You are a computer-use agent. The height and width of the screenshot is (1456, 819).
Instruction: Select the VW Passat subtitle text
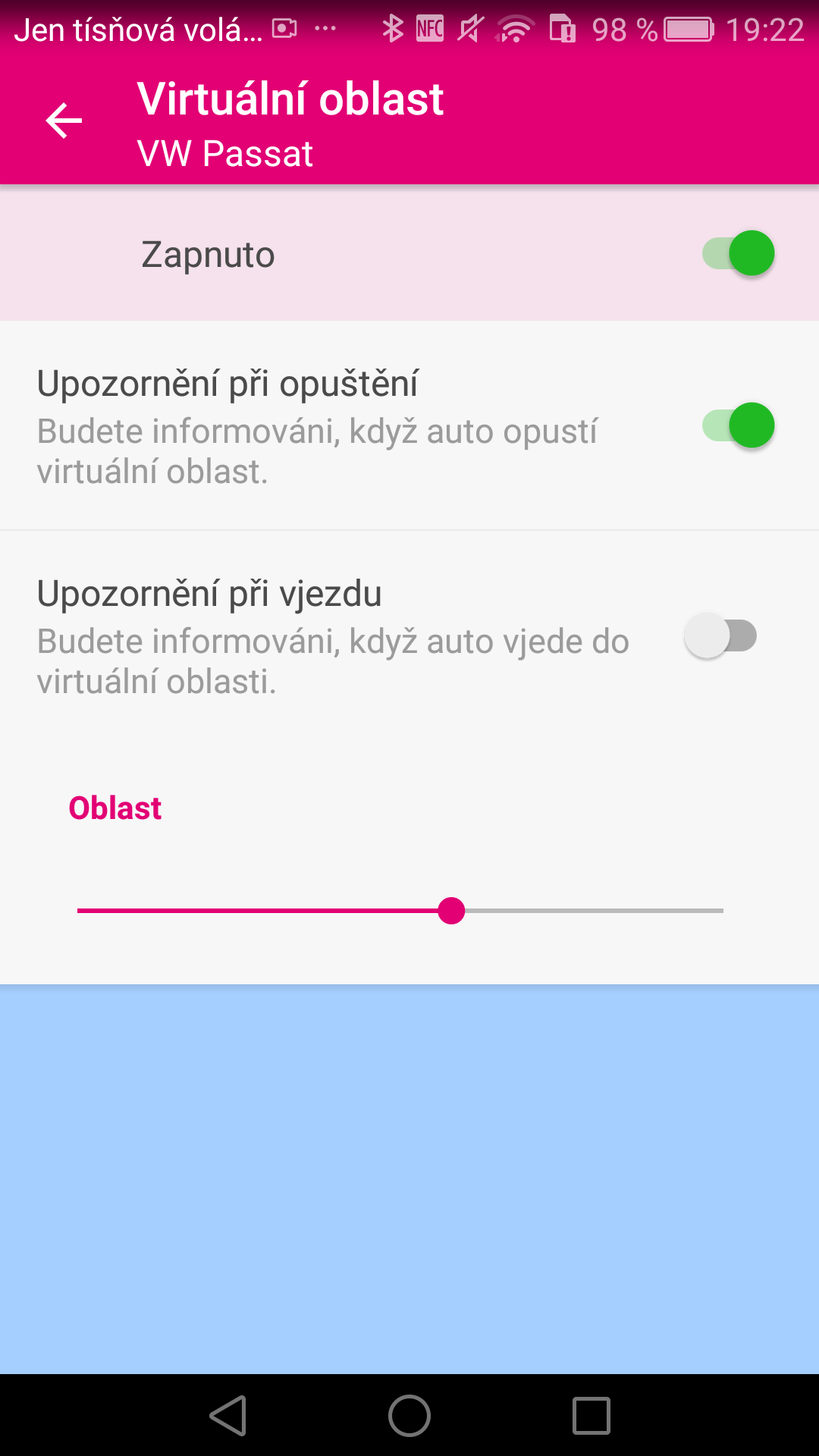[x=224, y=152]
